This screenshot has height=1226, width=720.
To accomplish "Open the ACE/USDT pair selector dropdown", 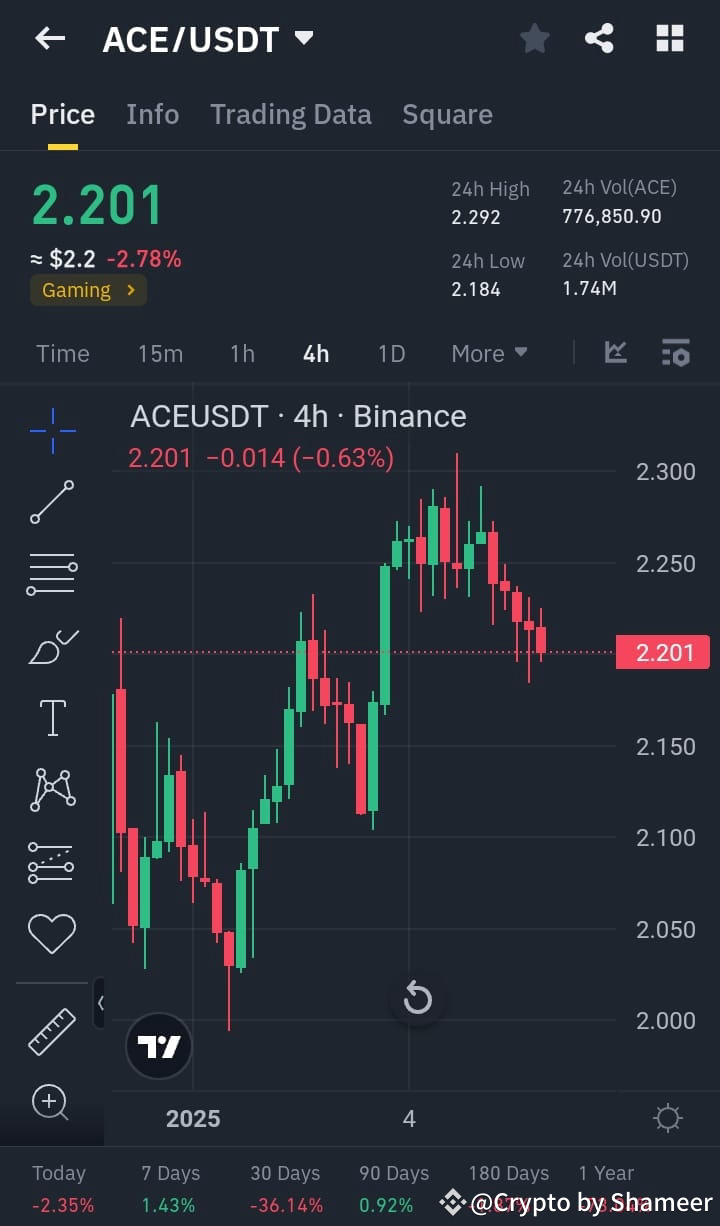I will [x=304, y=38].
